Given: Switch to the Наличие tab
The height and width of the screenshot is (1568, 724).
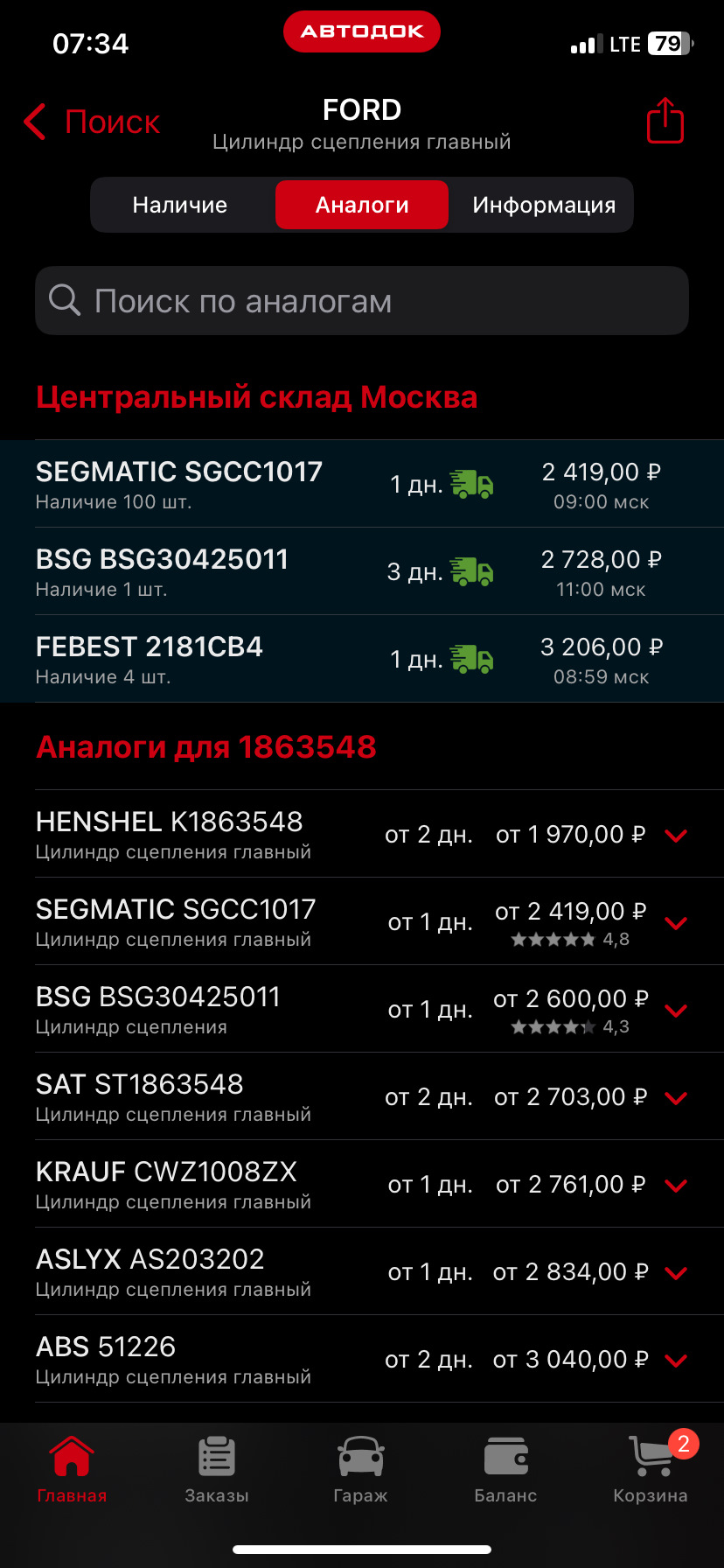Looking at the screenshot, I should (180, 205).
